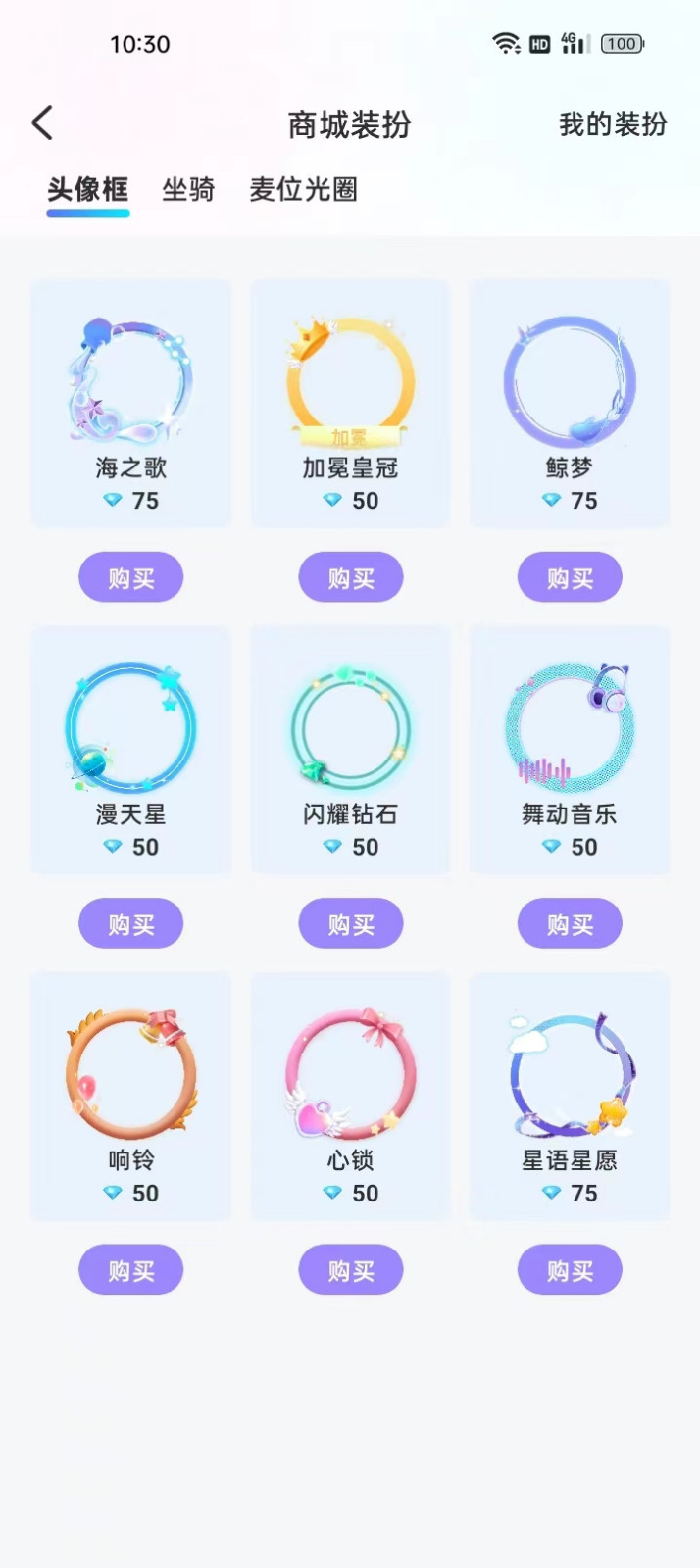Open 我的装扮 page
The height and width of the screenshot is (1568, 700).
[613, 124]
